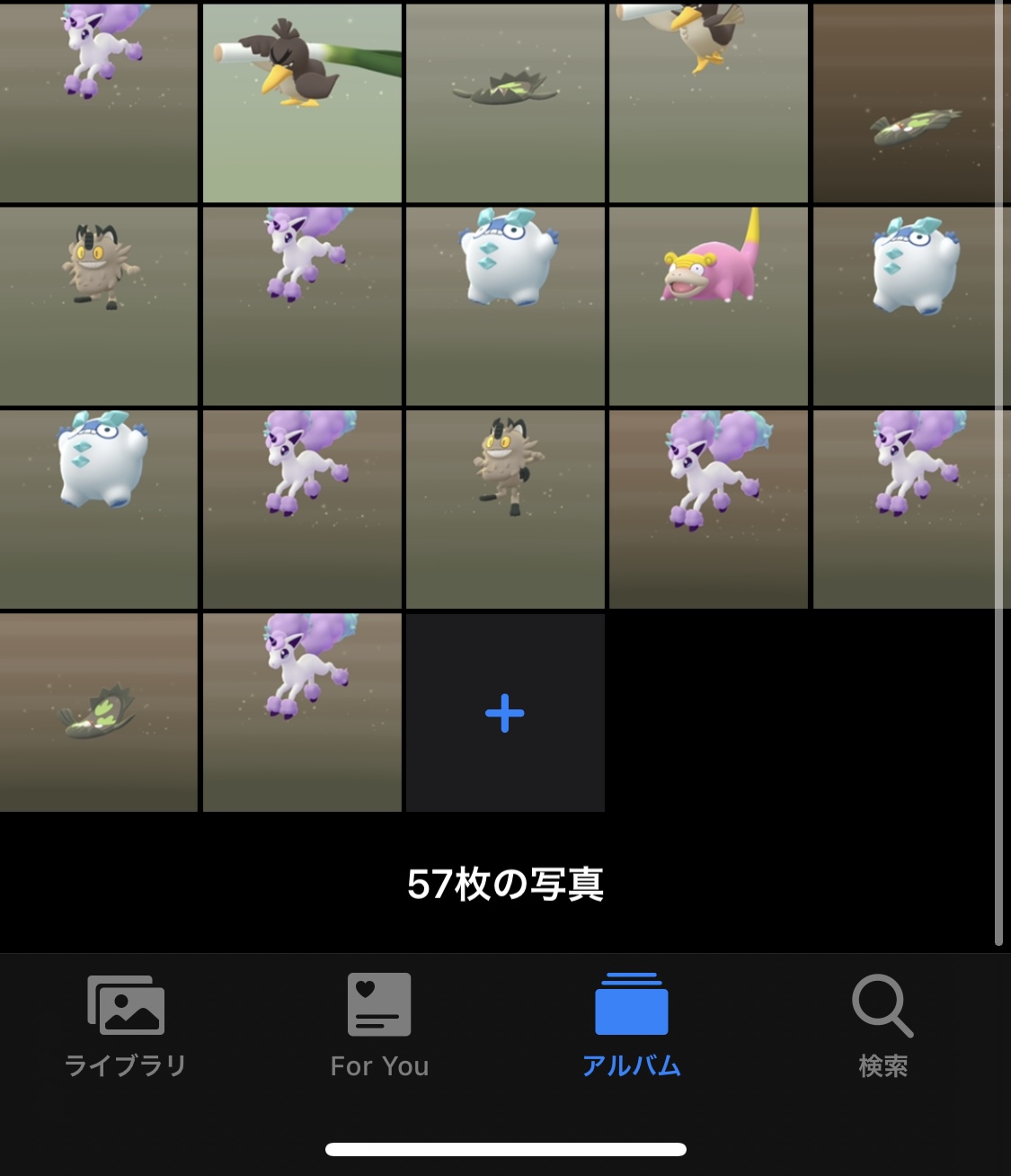Switch to the ライブラリ tab
Viewport: 1011px width, 1176px height.
coord(126,1027)
